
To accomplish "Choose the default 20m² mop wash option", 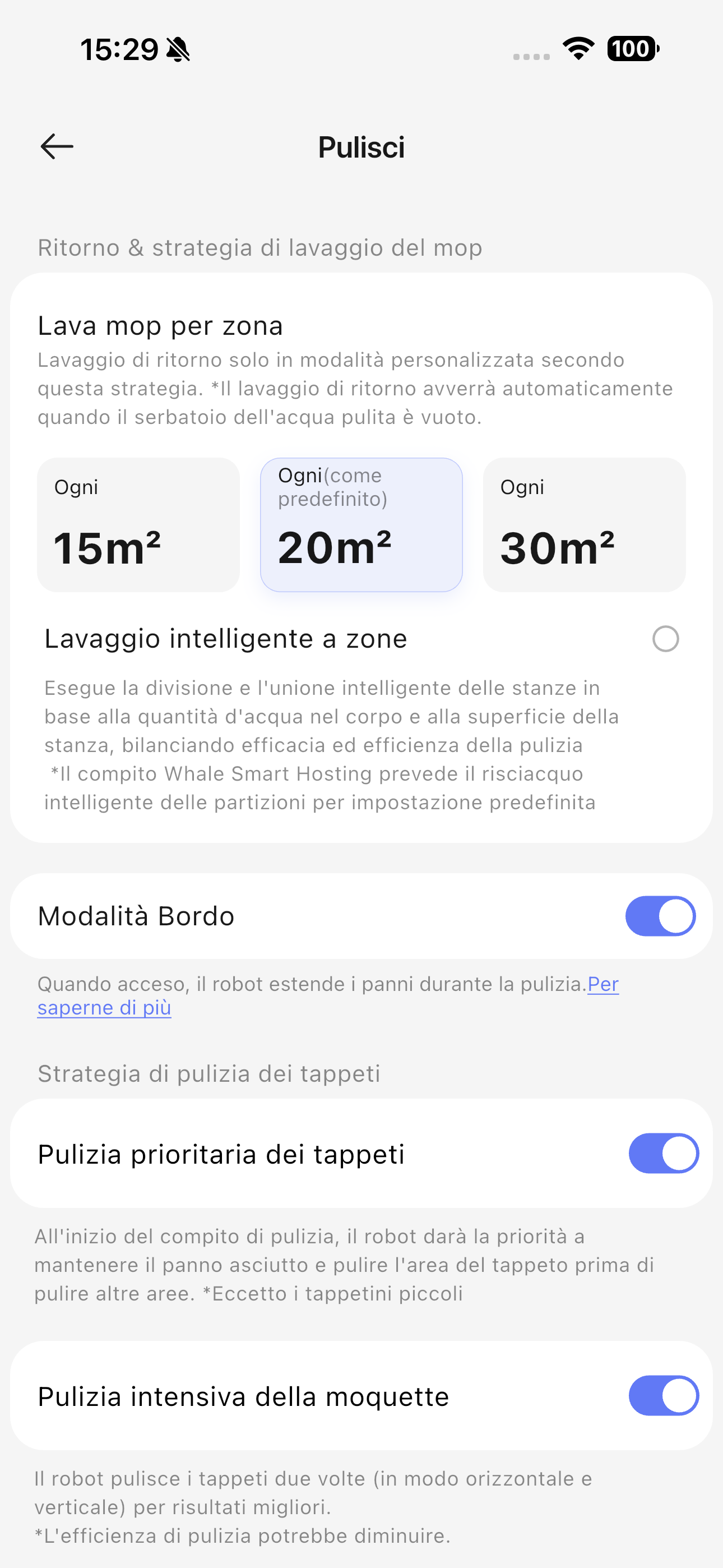I will 361,525.
